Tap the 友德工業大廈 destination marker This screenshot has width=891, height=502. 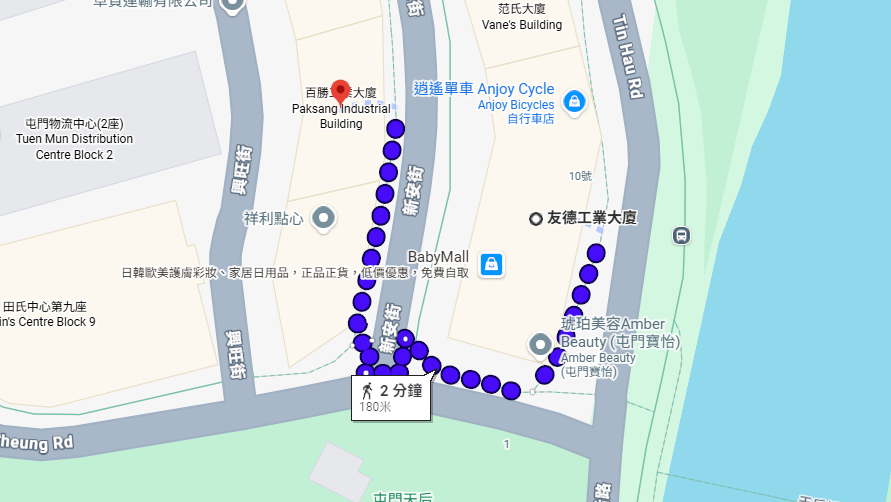click(x=536, y=218)
